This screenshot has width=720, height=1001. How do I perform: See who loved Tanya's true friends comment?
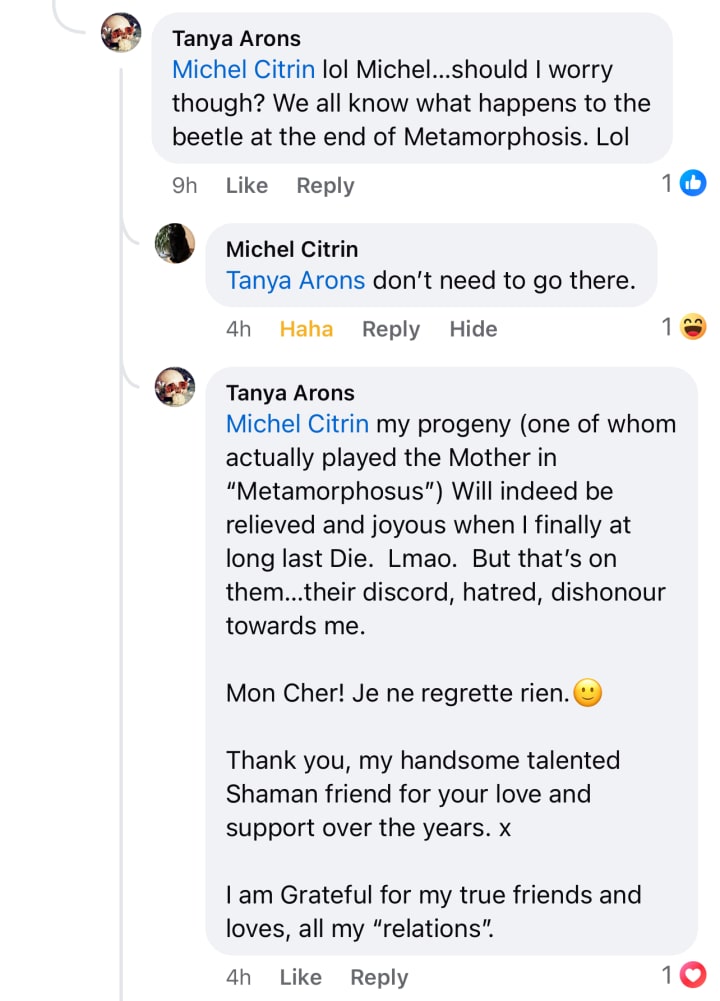[684, 975]
